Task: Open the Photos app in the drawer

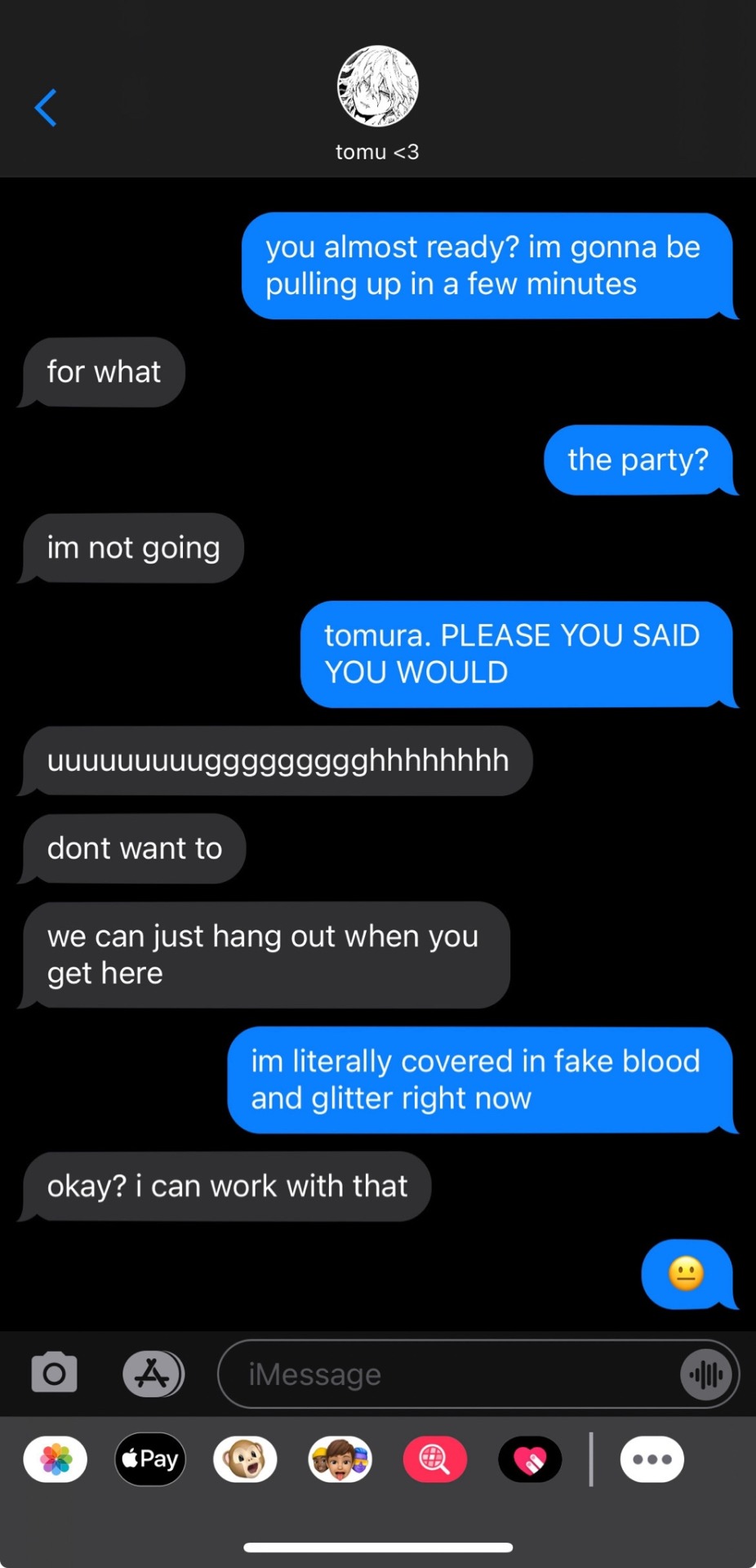Action: pyautogui.click(x=56, y=1459)
